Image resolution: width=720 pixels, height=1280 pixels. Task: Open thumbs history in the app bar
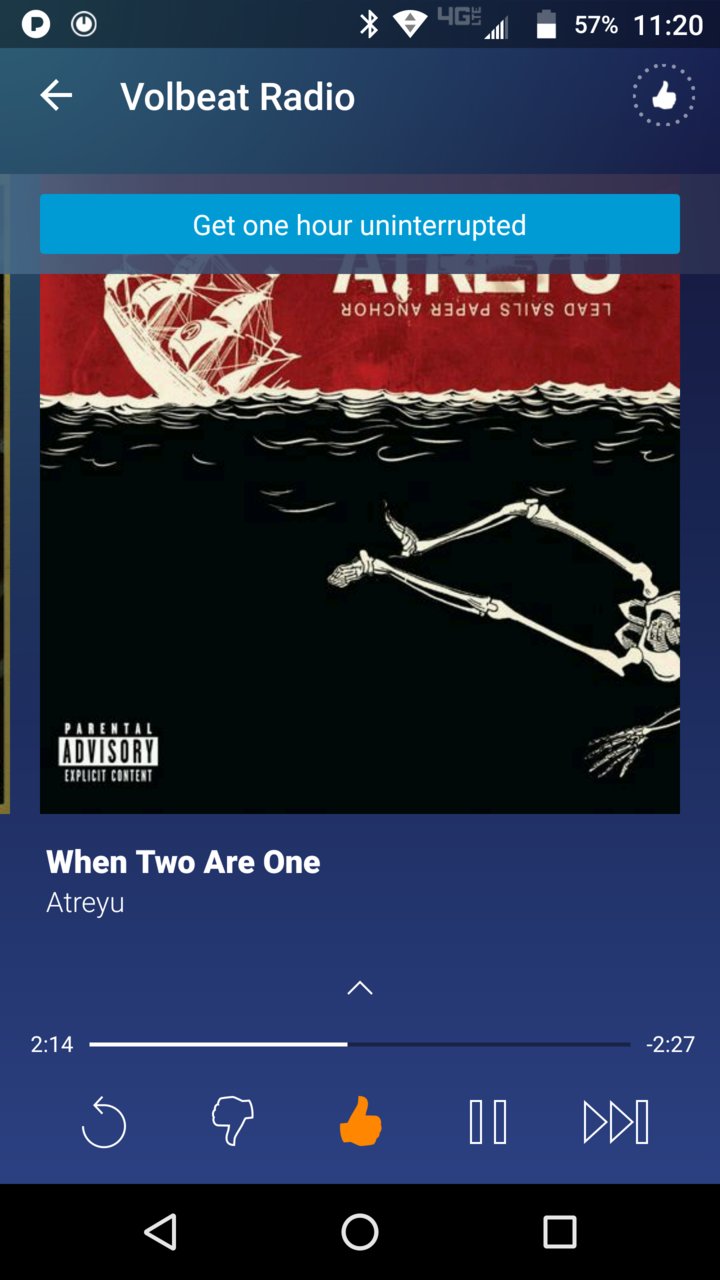[x=663, y=96]
